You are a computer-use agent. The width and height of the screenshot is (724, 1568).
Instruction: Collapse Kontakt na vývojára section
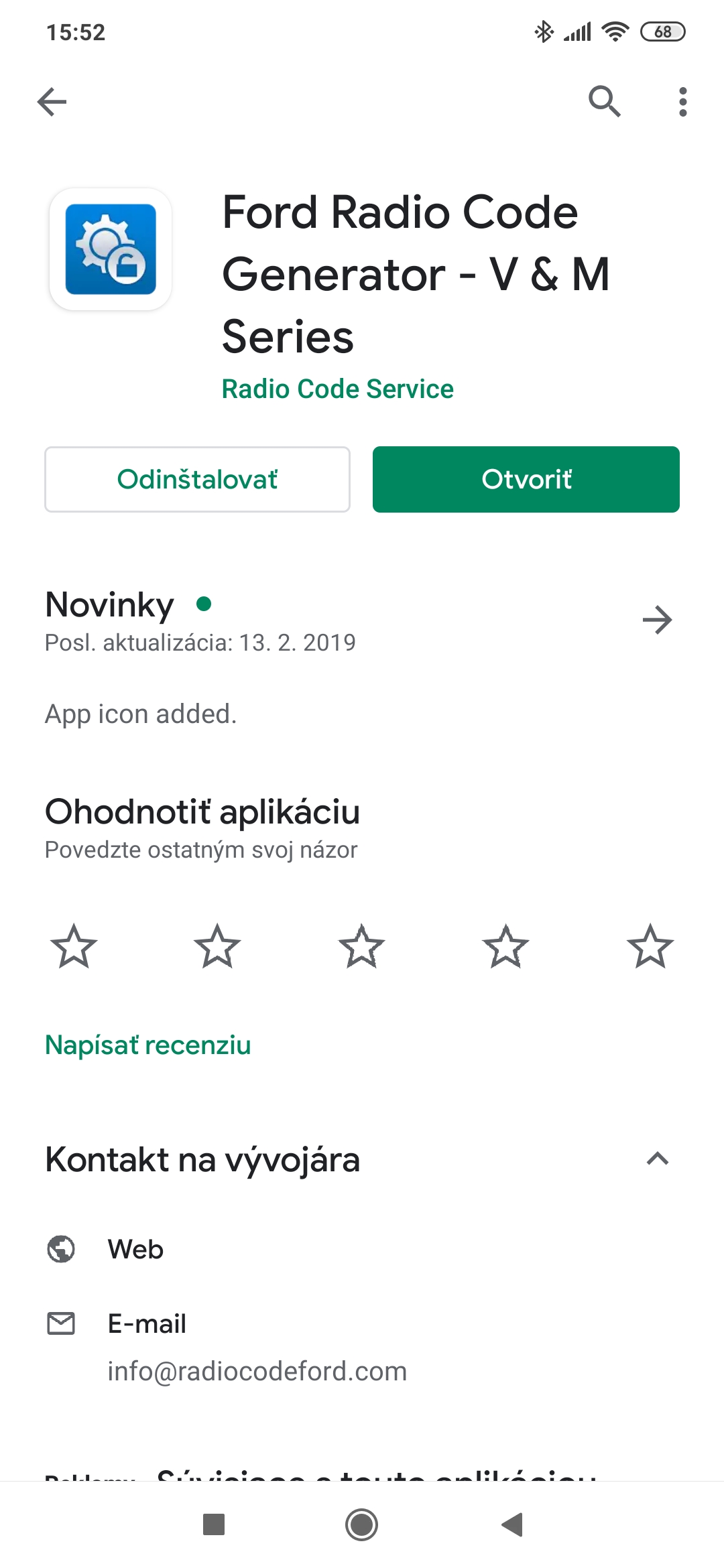[x=657, y=1159]
